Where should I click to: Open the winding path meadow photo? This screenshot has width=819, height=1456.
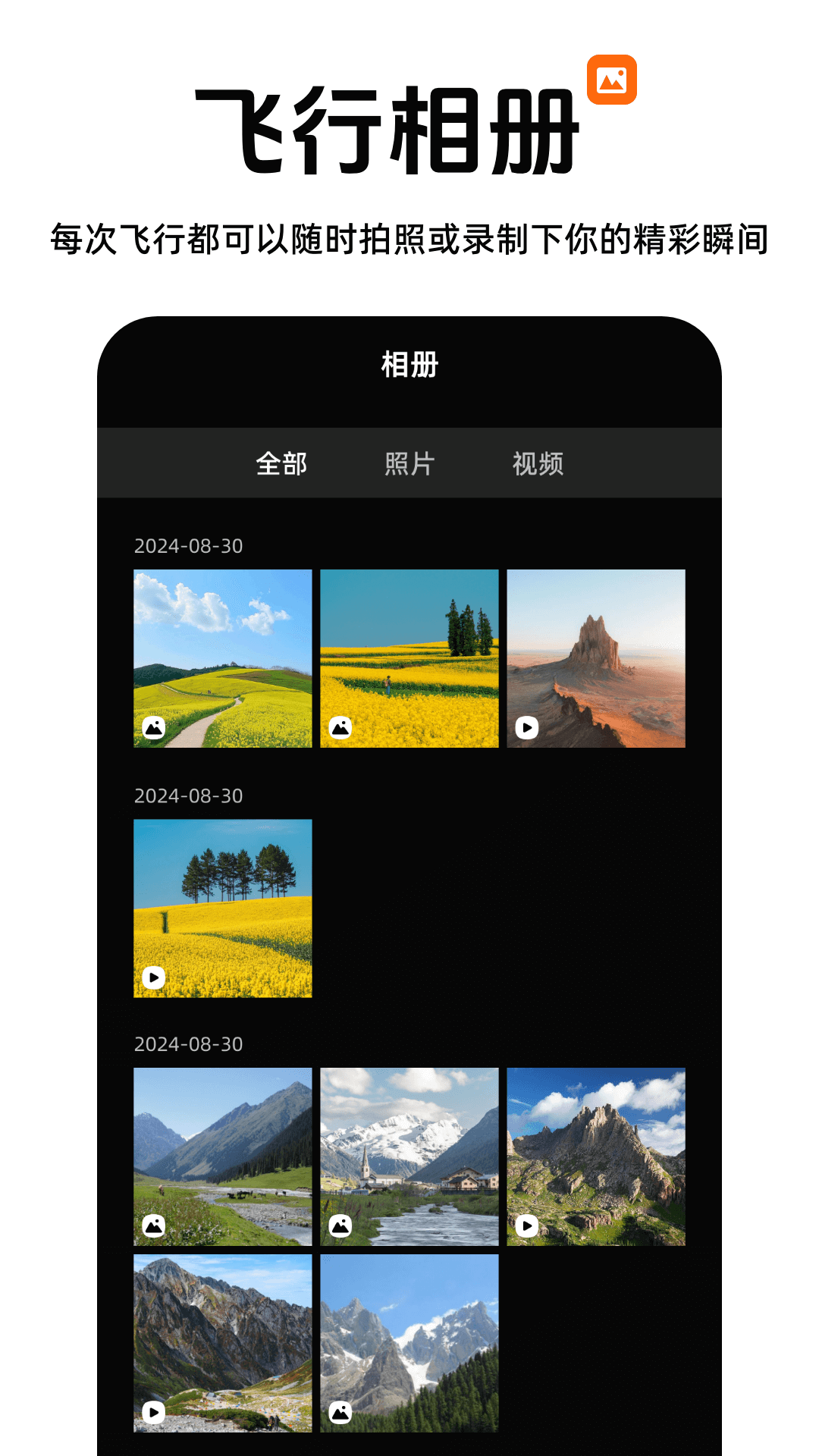pos(223,658)
